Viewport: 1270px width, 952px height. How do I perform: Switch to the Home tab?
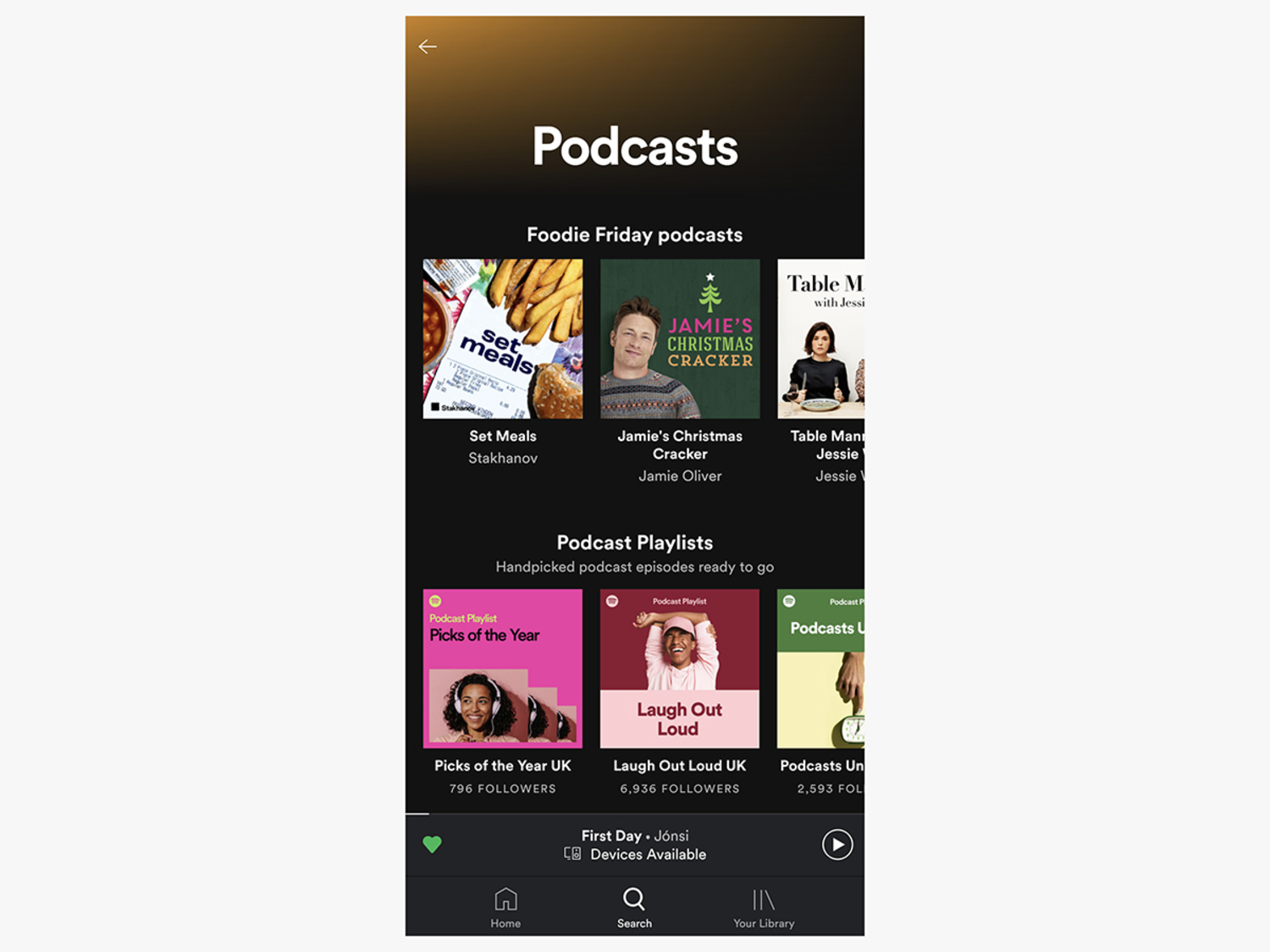[505, 907]
